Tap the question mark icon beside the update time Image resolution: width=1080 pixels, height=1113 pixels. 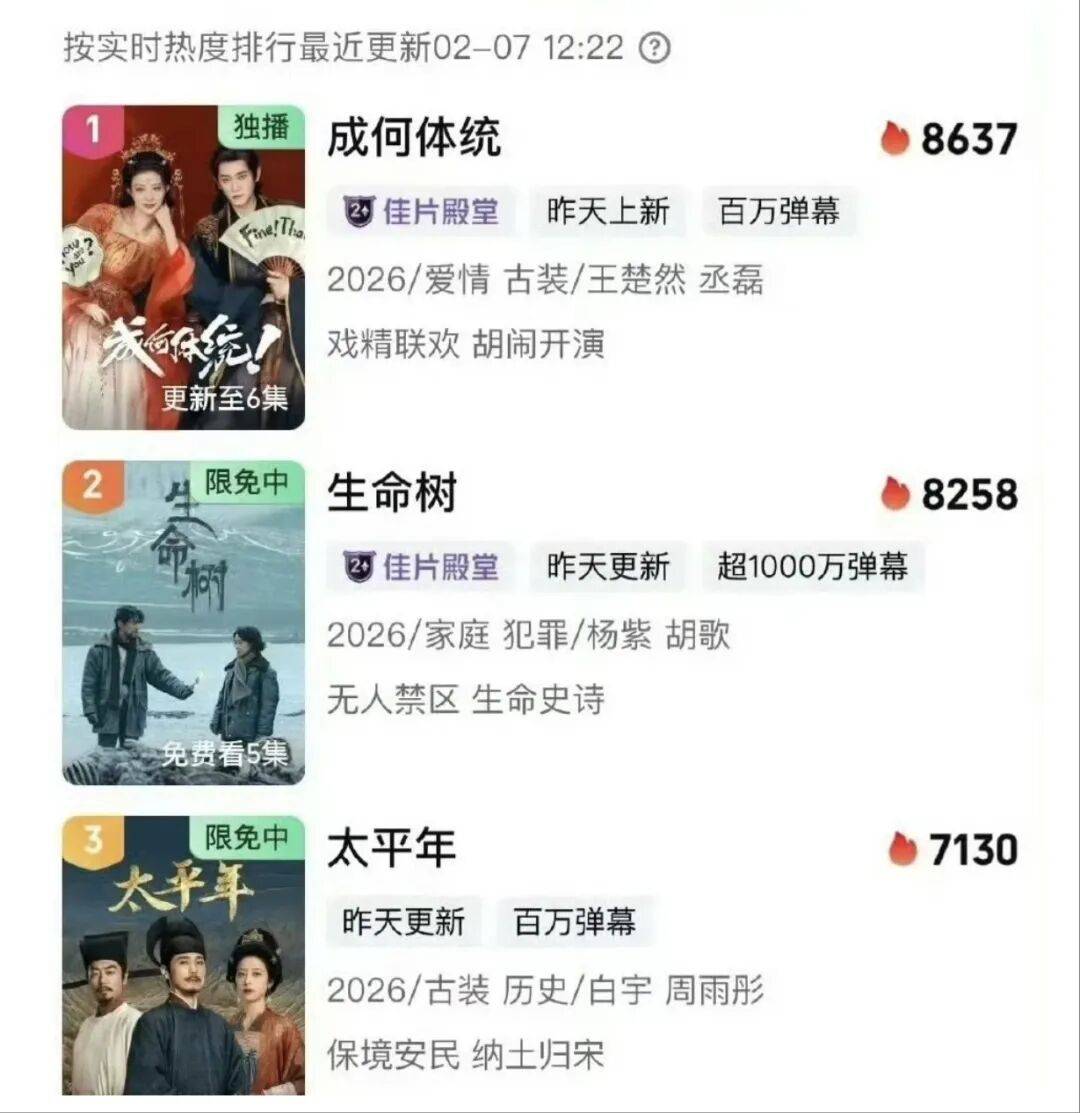pyautogui.click(x=654, y=47)
